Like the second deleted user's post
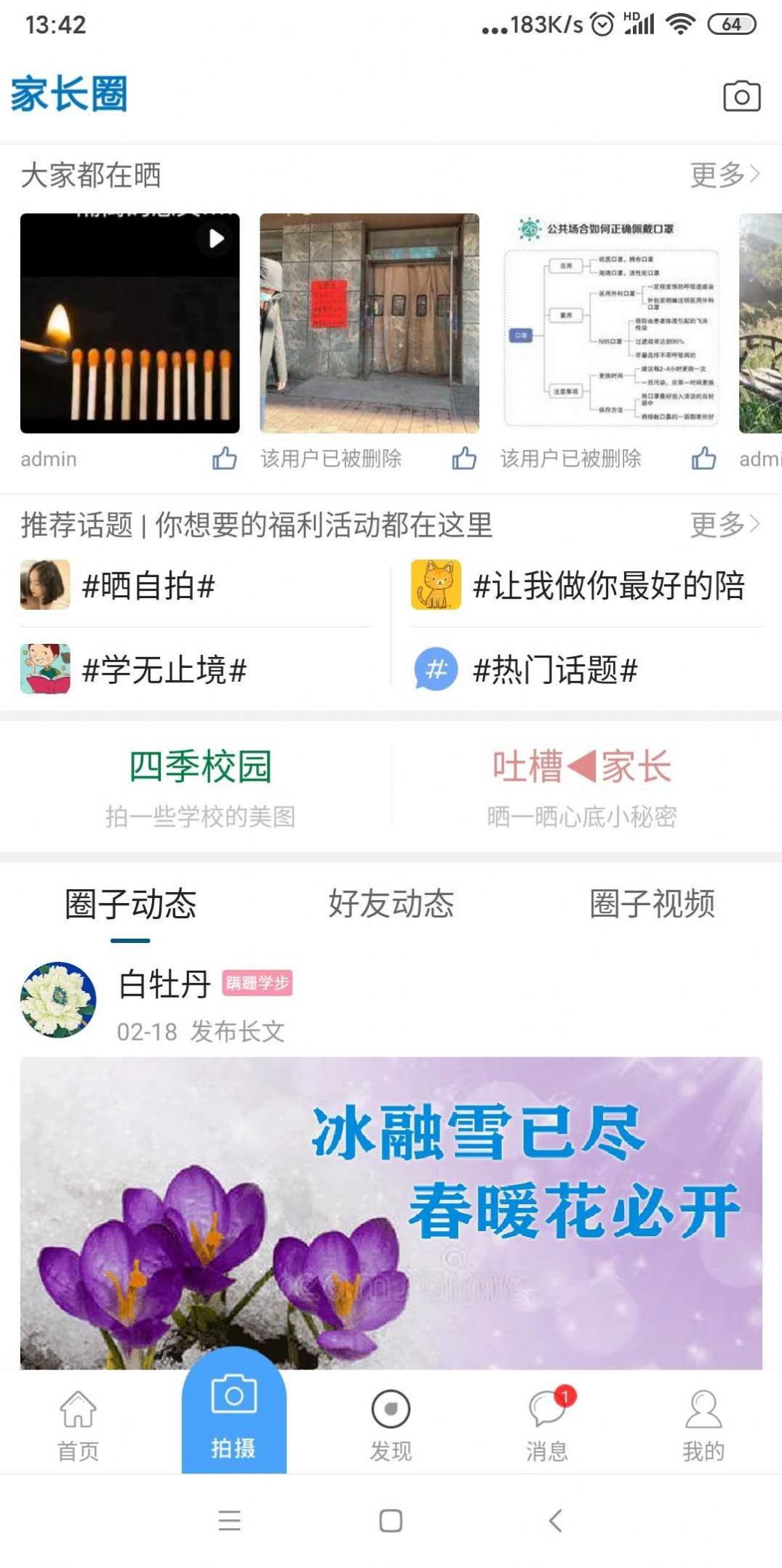Viewport: 782px width, 1568px height. [x=466, y=458]
